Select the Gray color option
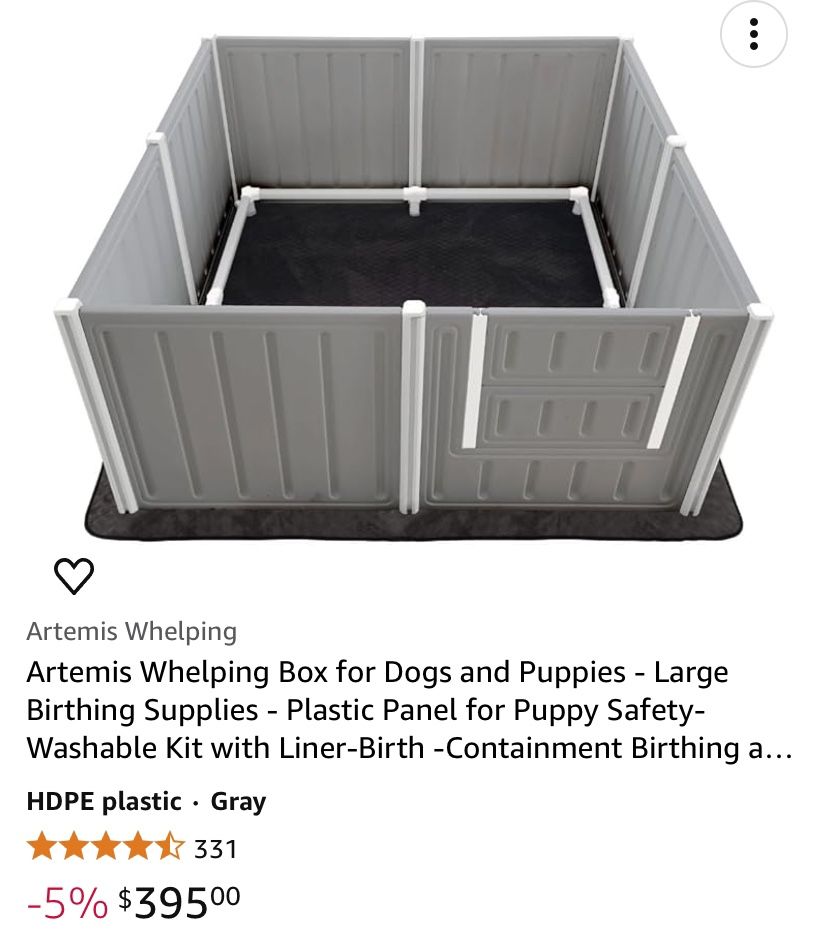The height and width of the screenshot is (936, 828). pos(238,802)
